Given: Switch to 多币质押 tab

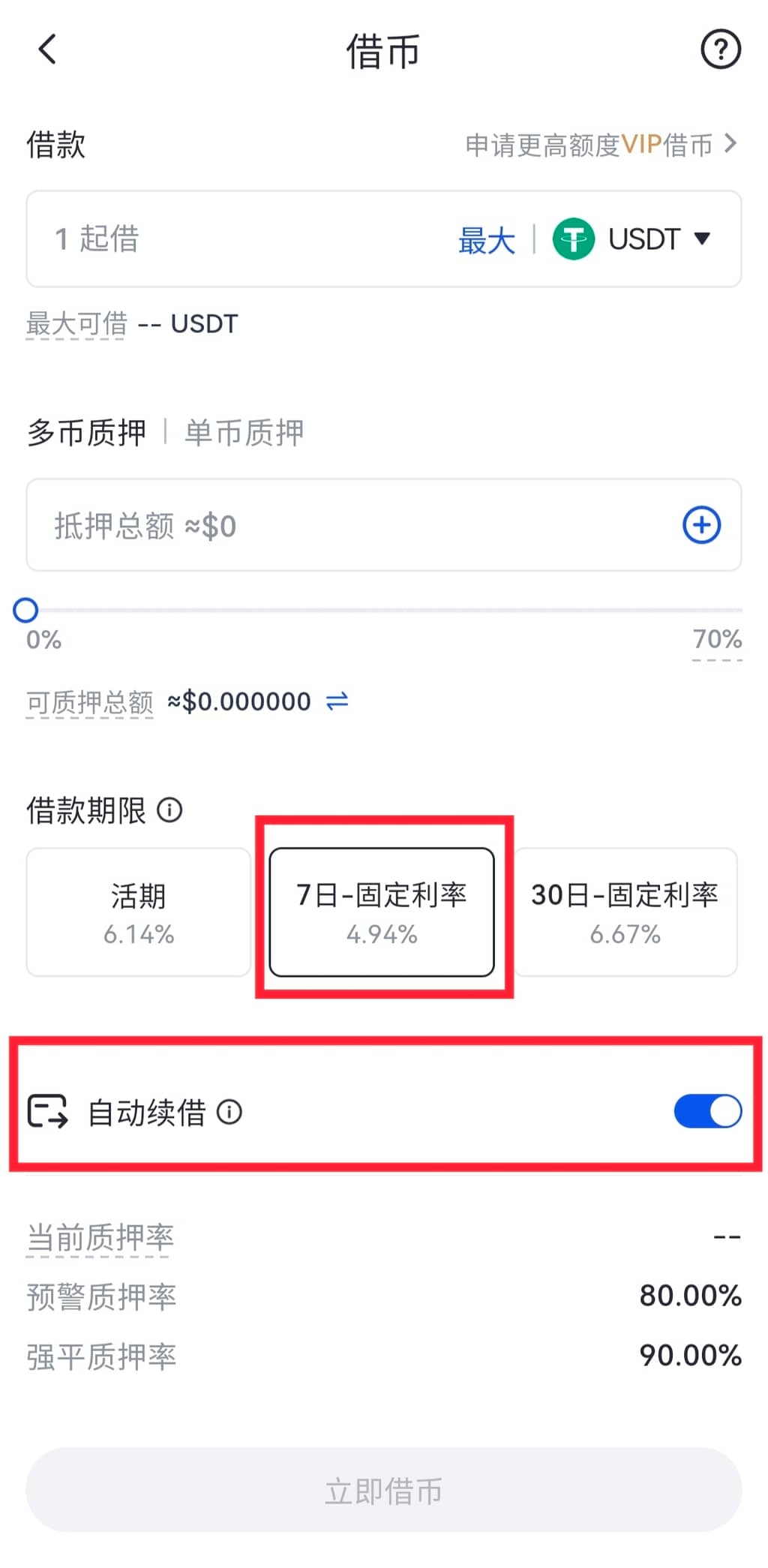Looking at the screenshot, I should tap(87, 433).
